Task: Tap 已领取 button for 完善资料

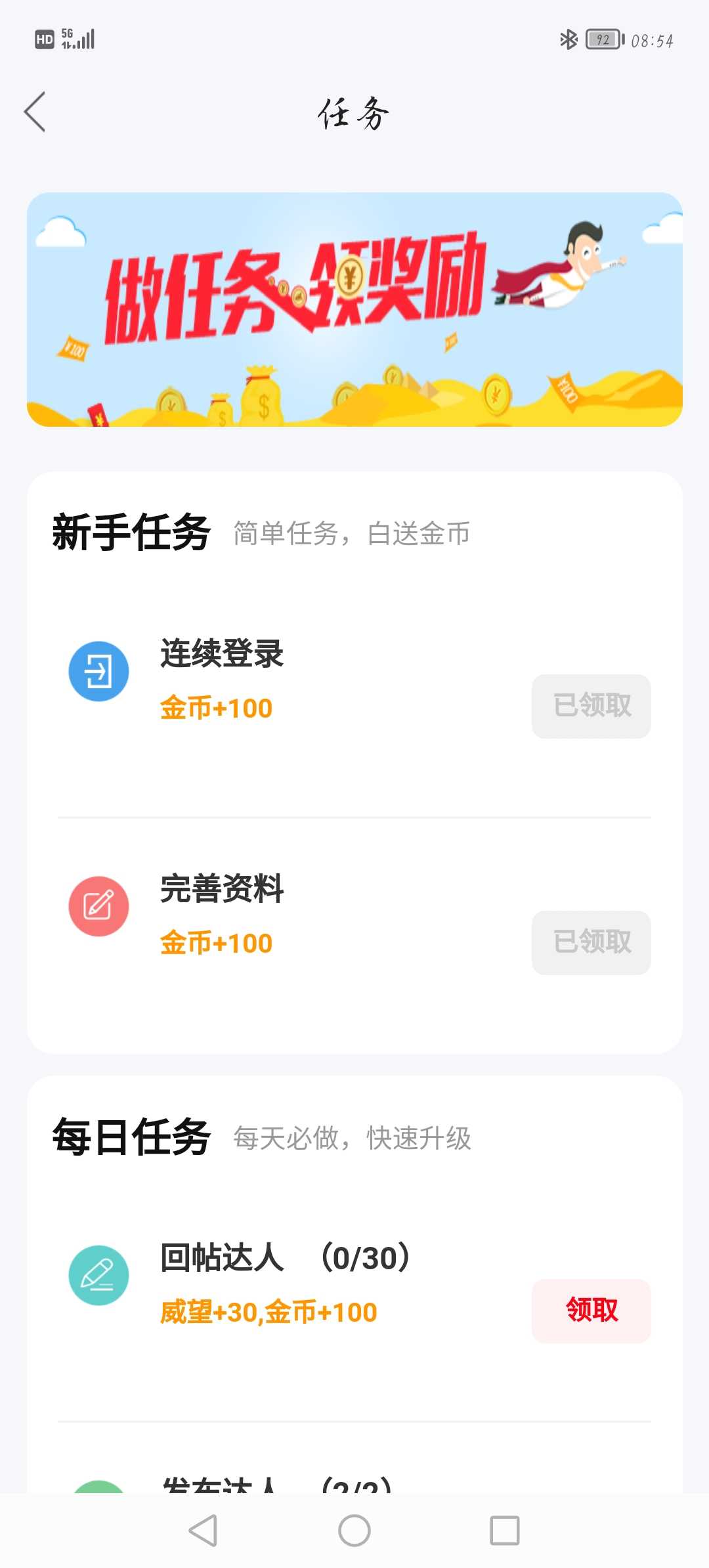Action: point(591,942)
